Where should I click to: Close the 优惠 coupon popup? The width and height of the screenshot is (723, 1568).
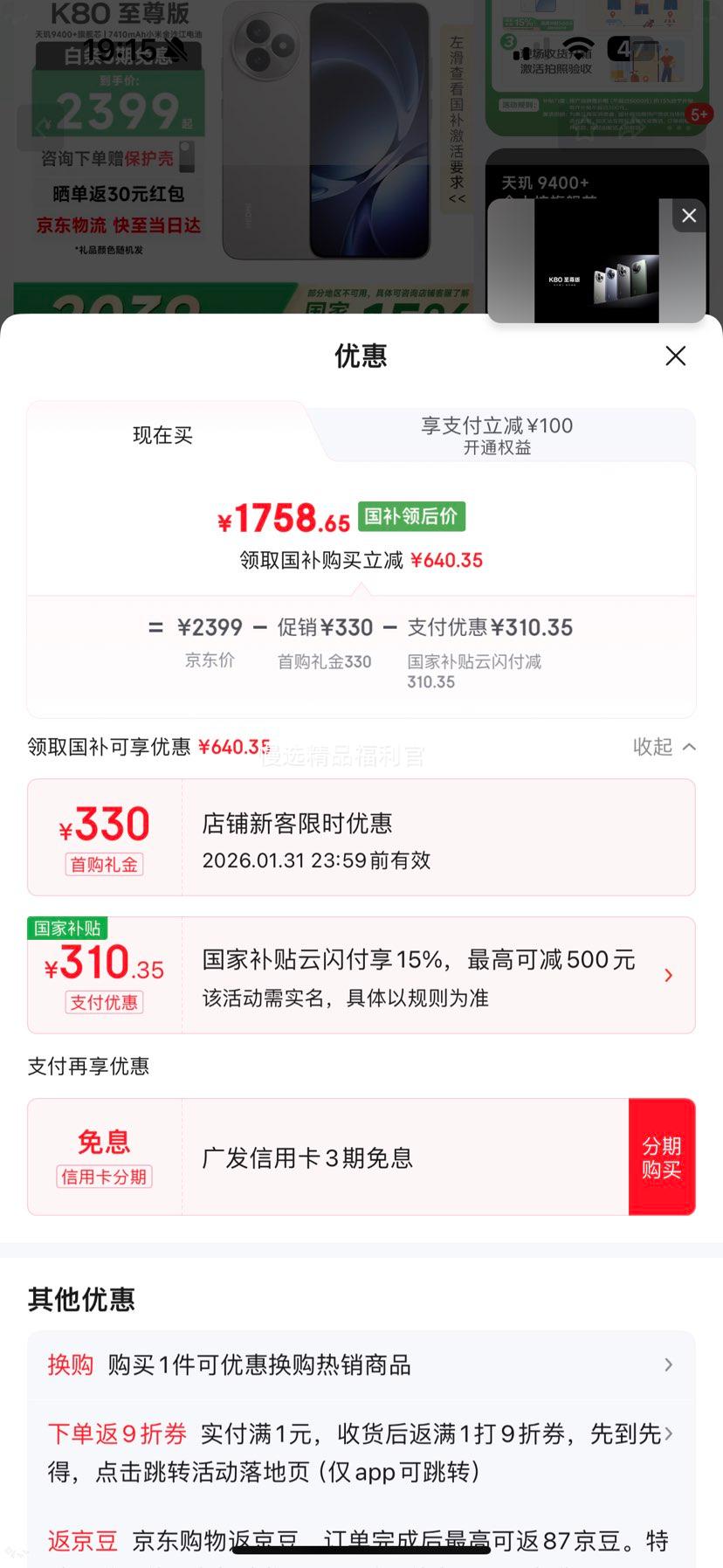pyautogui.click(x=675, y=356)
